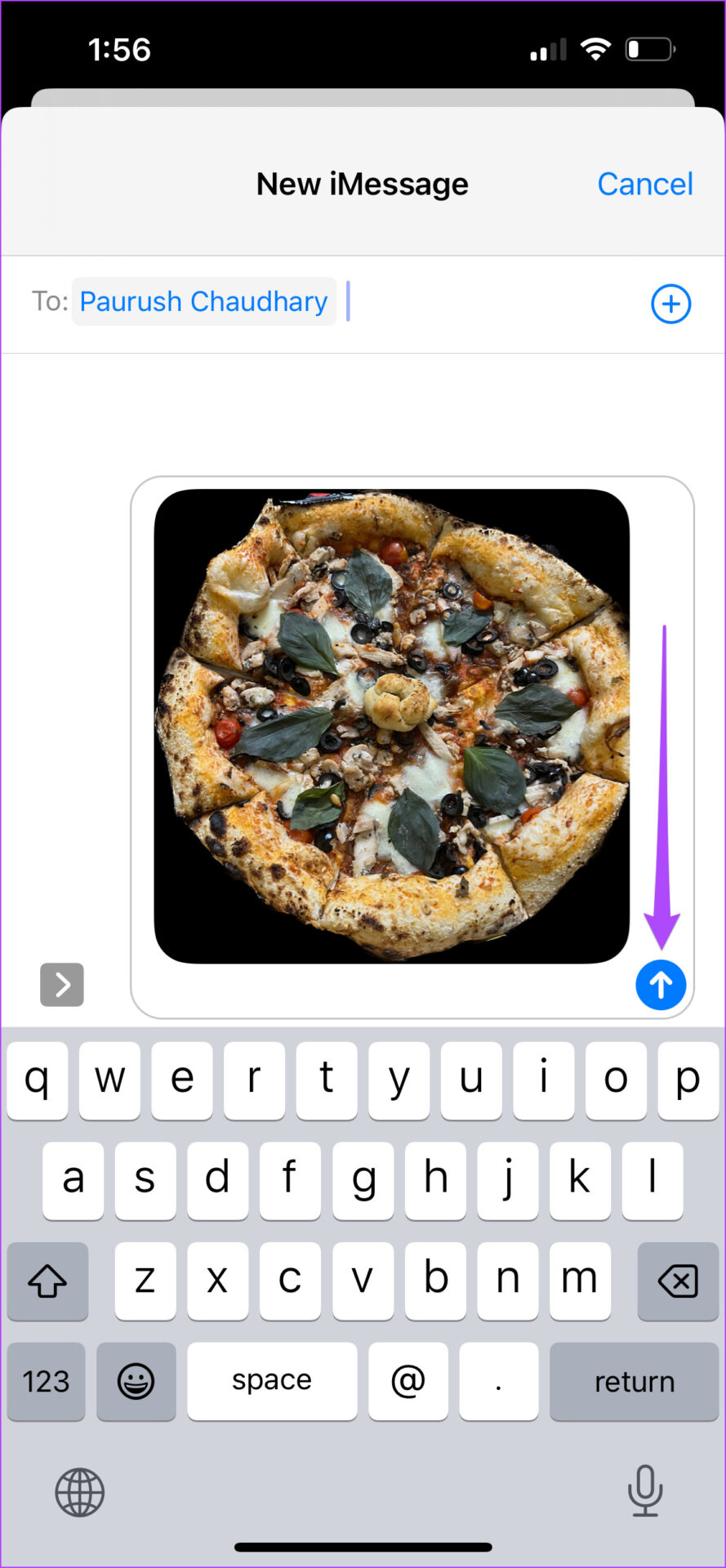Tap the space bar
Viewport: 726px width, 1568px height.
click(271, 1382)
